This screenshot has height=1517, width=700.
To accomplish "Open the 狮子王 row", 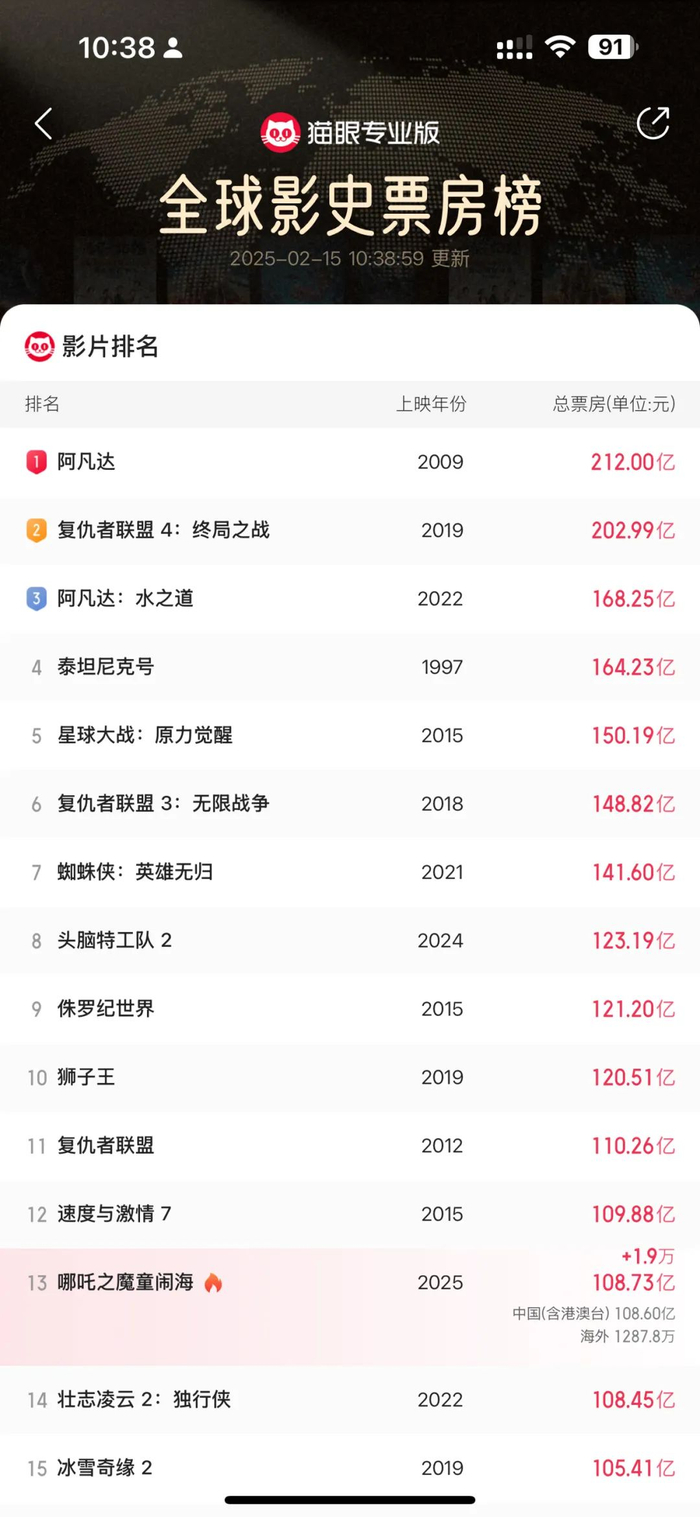I will (350, 1077).
